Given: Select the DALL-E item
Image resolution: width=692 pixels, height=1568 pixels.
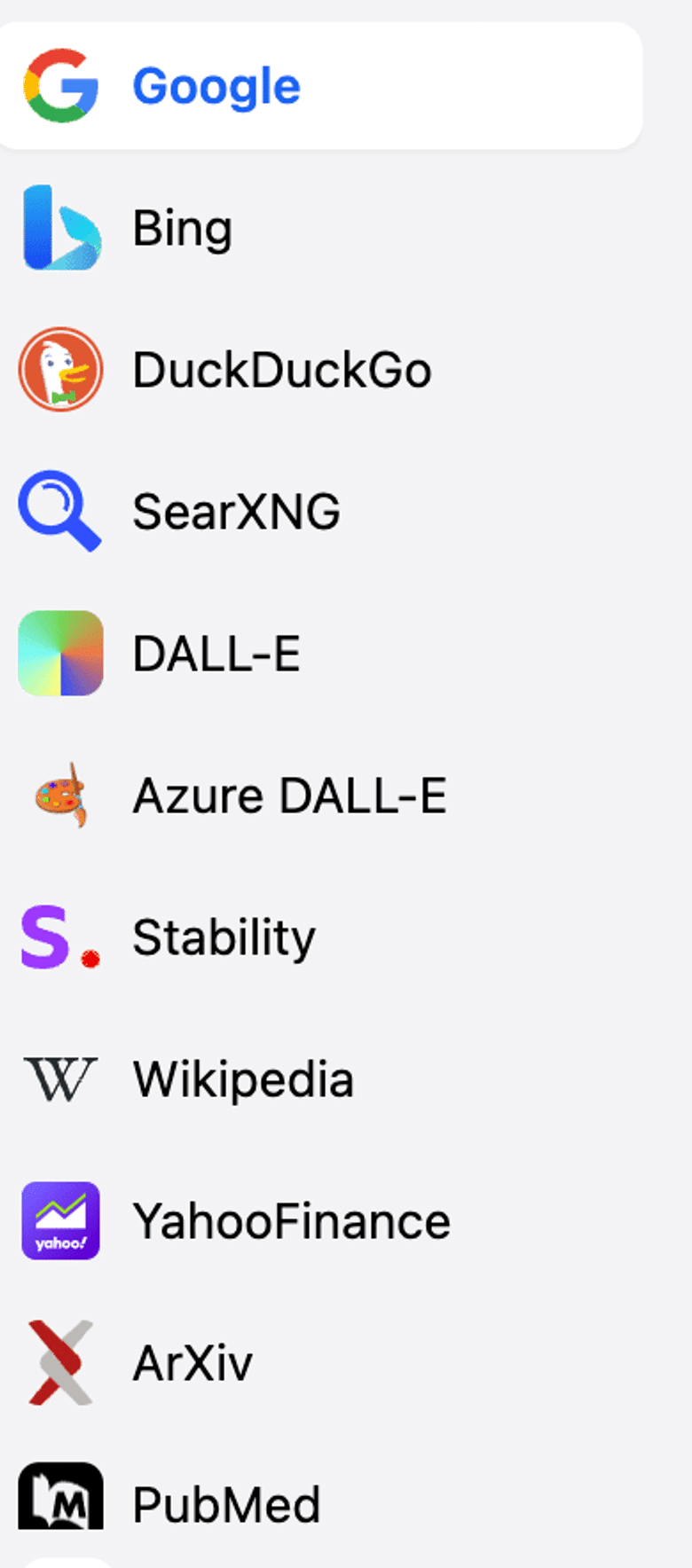Looking at the screenshot, I should click(216, 654).
